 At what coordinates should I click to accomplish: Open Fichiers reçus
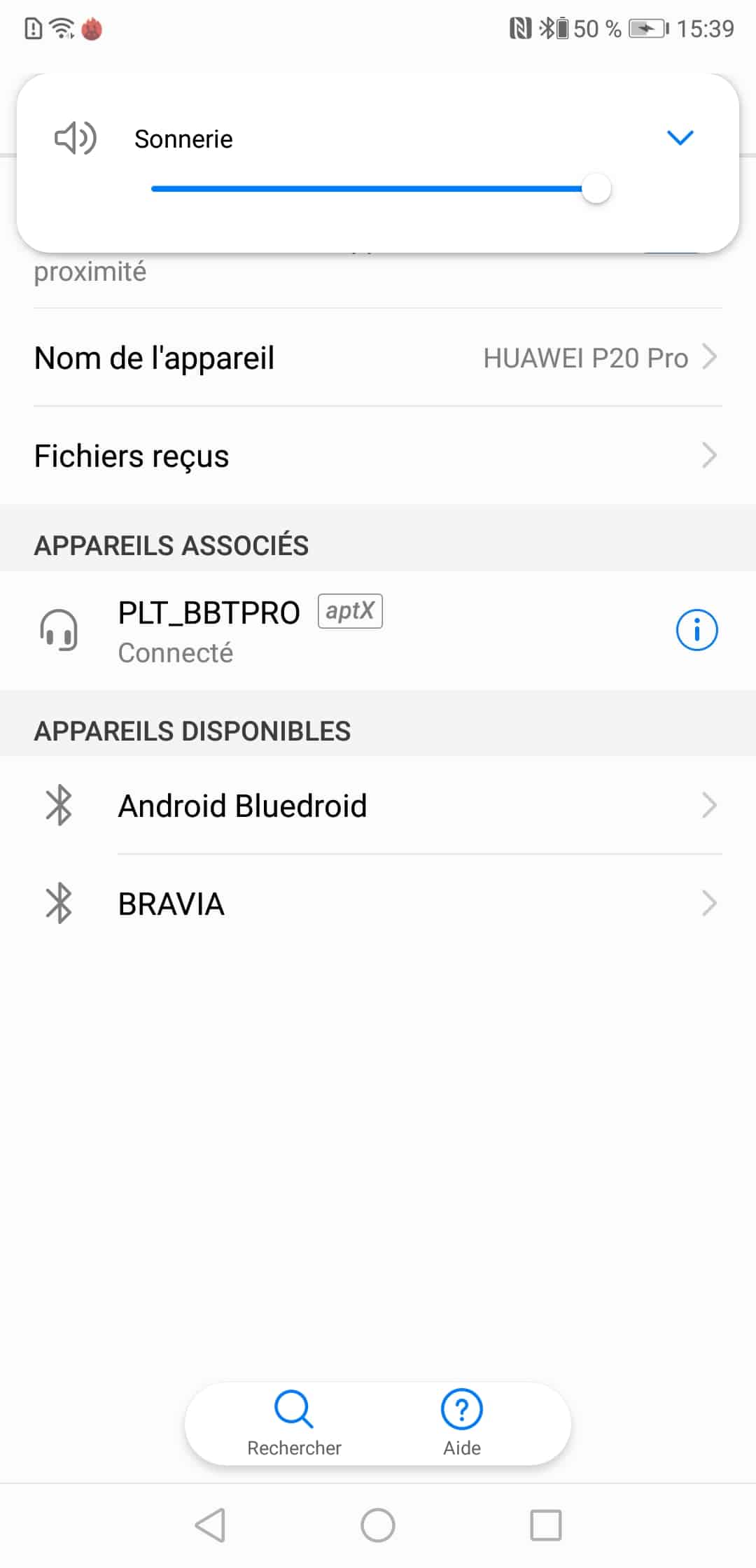click(x=378, y=456)
